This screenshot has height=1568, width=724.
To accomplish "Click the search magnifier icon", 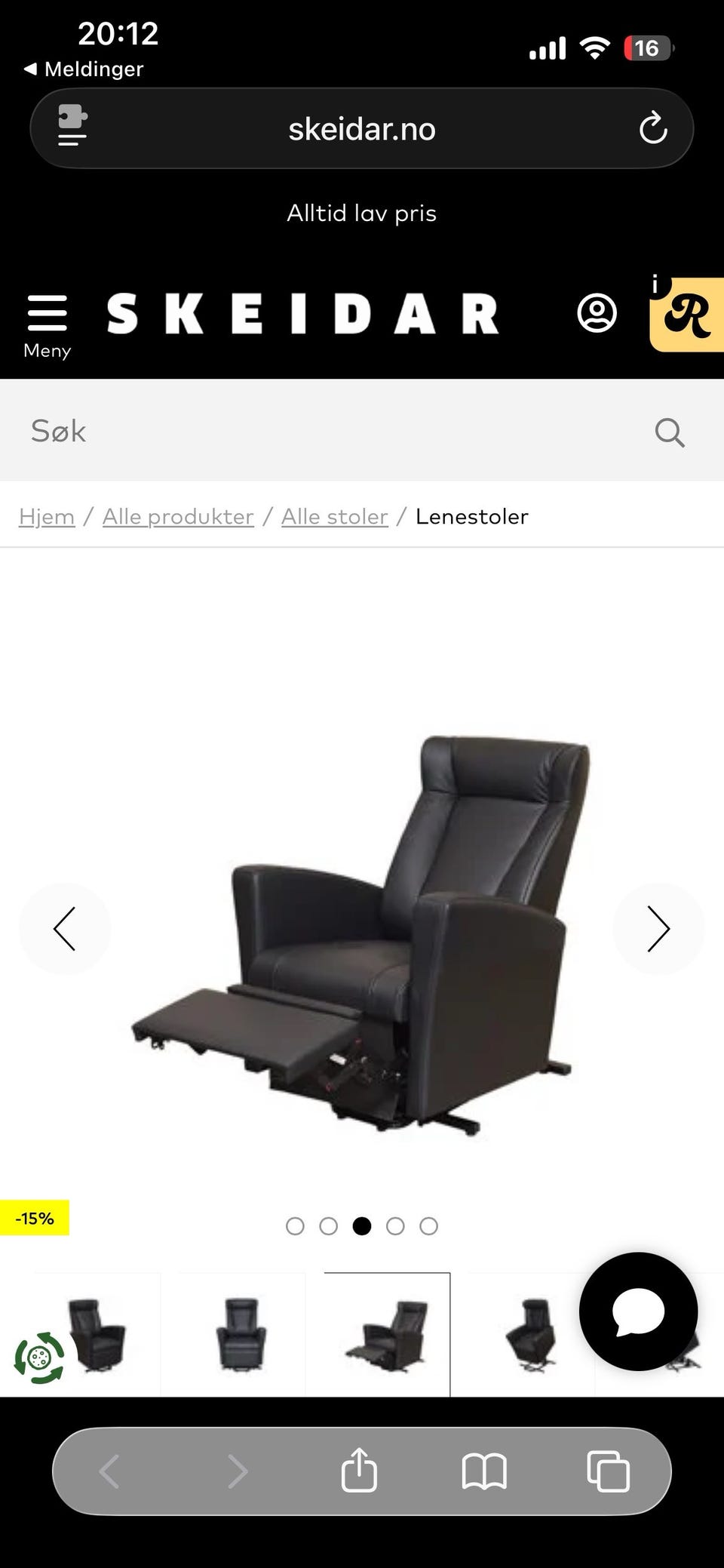I will click(669, 431).
